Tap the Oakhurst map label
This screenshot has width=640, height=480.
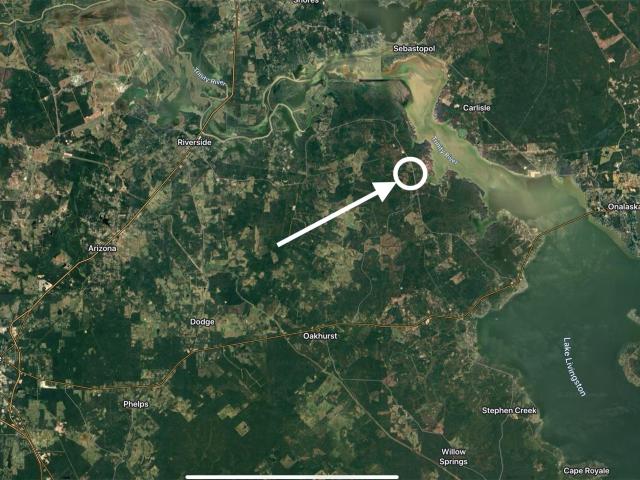point(320,336)
